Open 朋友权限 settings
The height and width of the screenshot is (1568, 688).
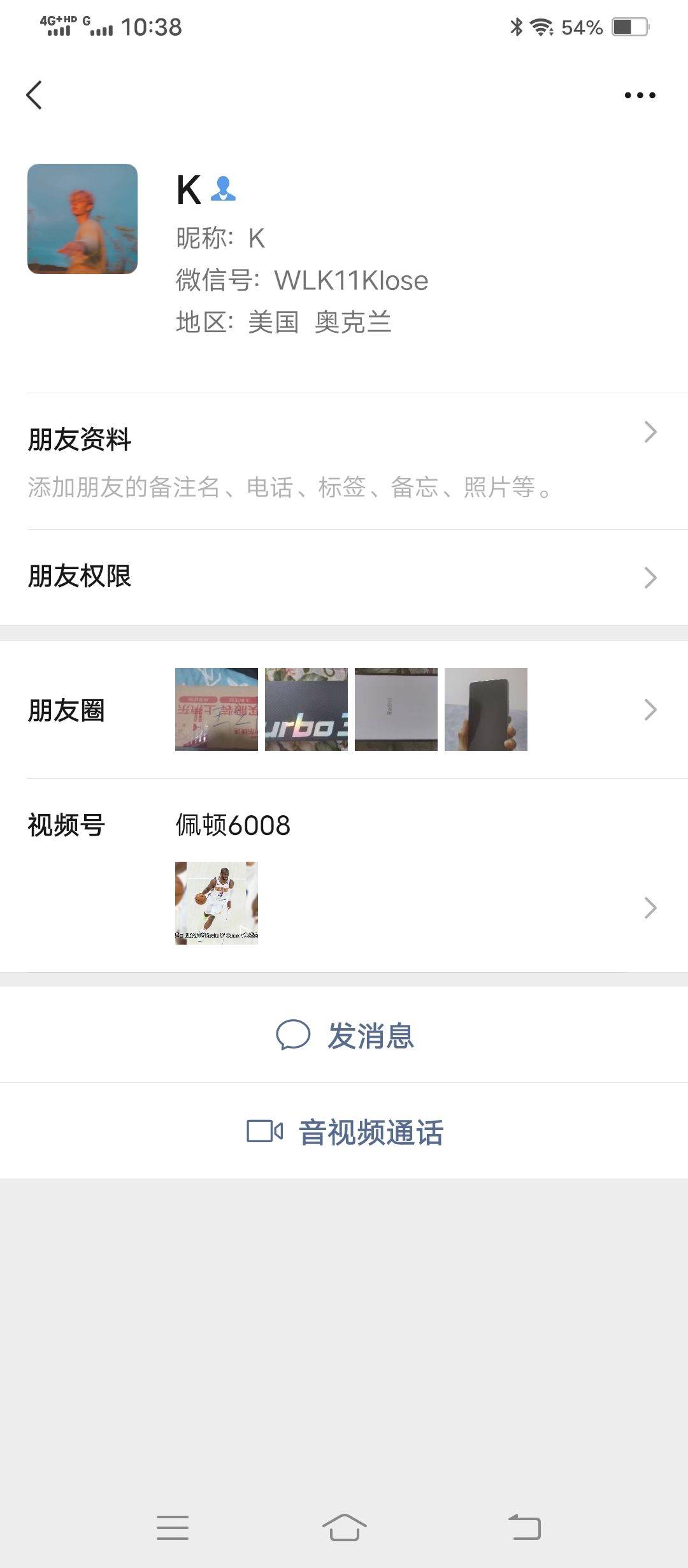pyautogui.click(x=344, y=577)
